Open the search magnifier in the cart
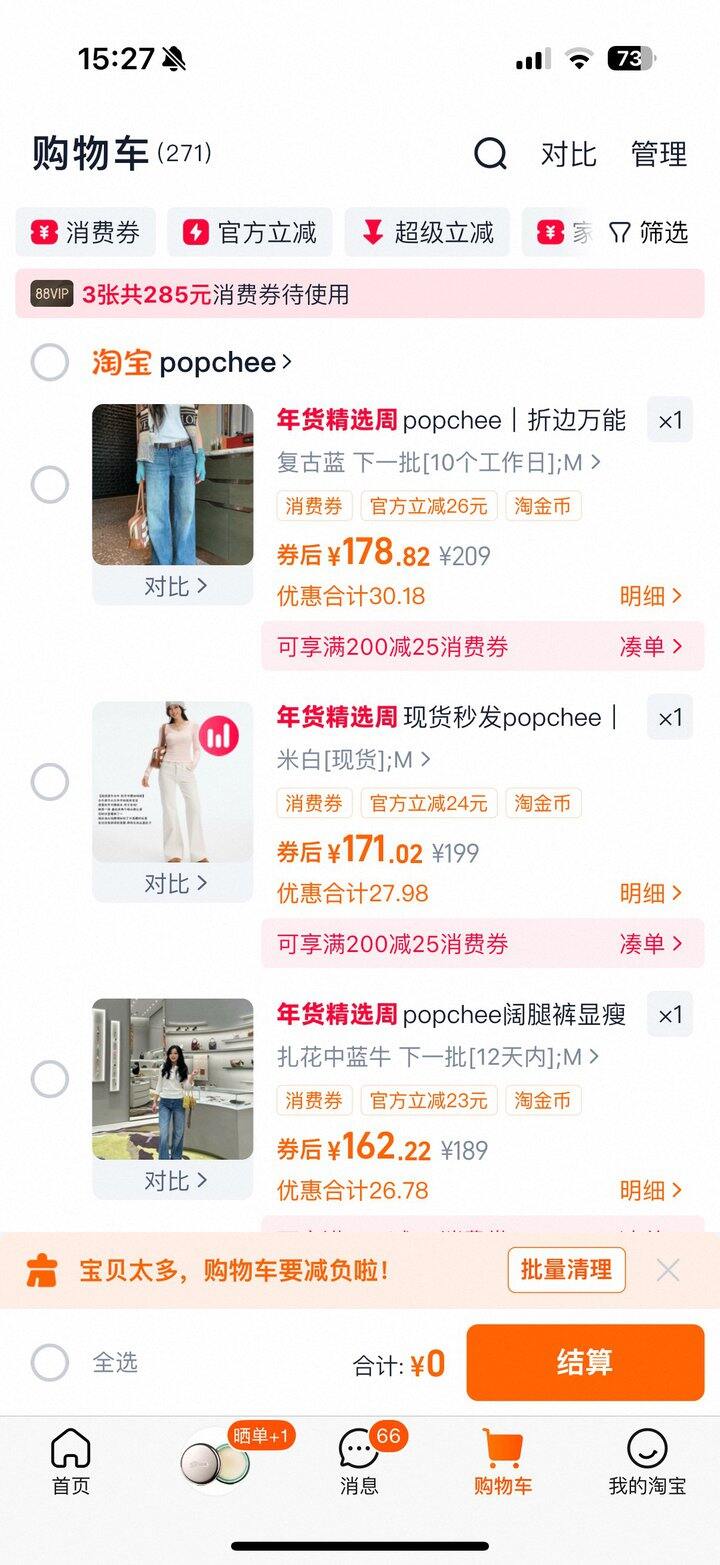Image resolution: width=720 pixels, height=1565 pixels. [x=489, y=155]
